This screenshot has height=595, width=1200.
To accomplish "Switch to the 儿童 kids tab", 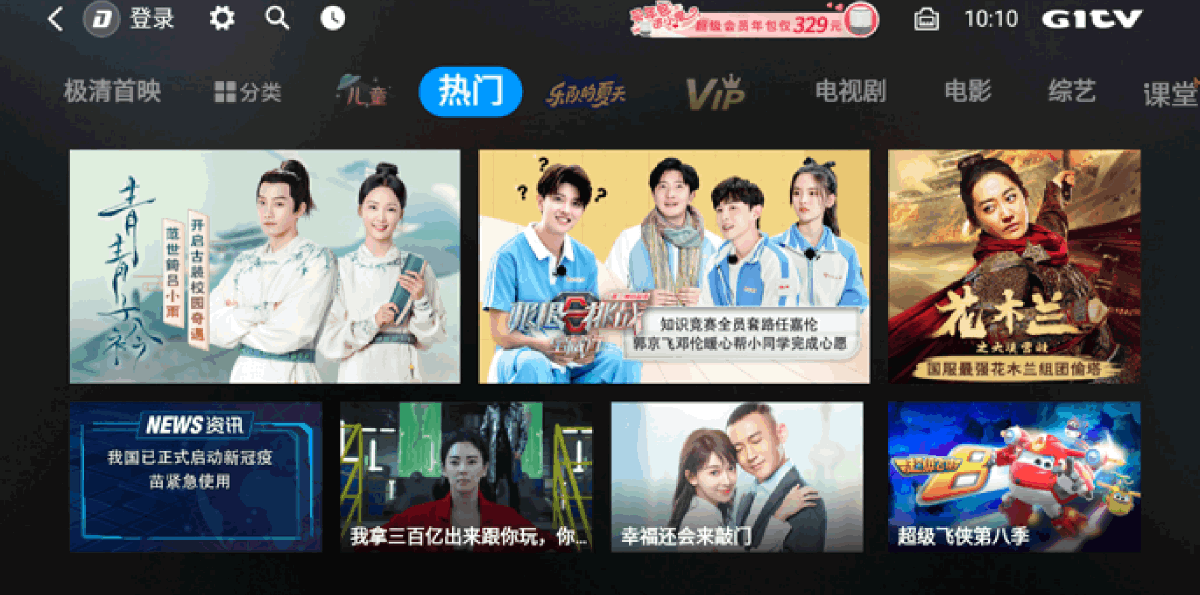I will (362, 93).
